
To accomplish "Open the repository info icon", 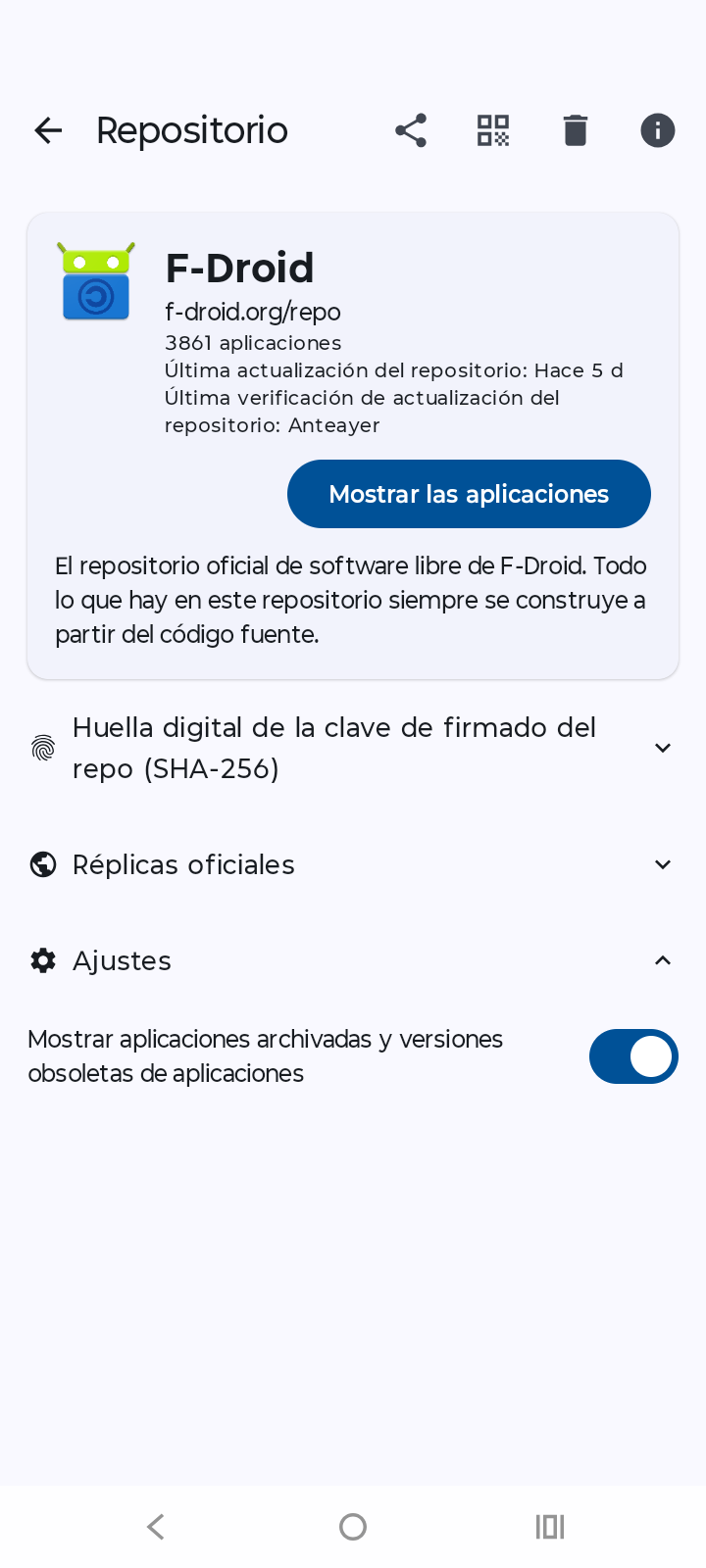I will pyautogui.click(x=657, y=130).
